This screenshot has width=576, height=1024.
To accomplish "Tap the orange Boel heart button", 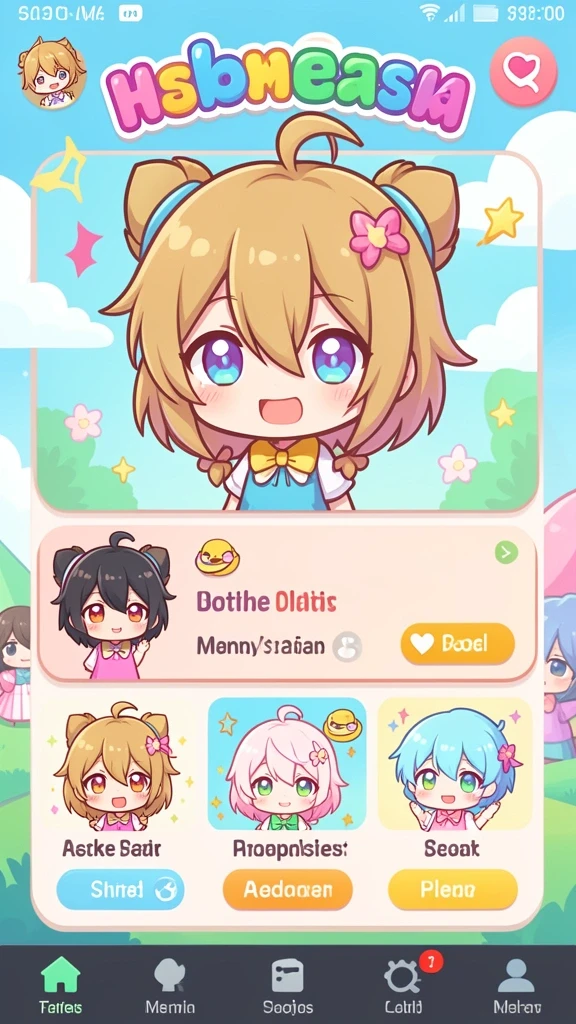I will [x=457, y=644].
